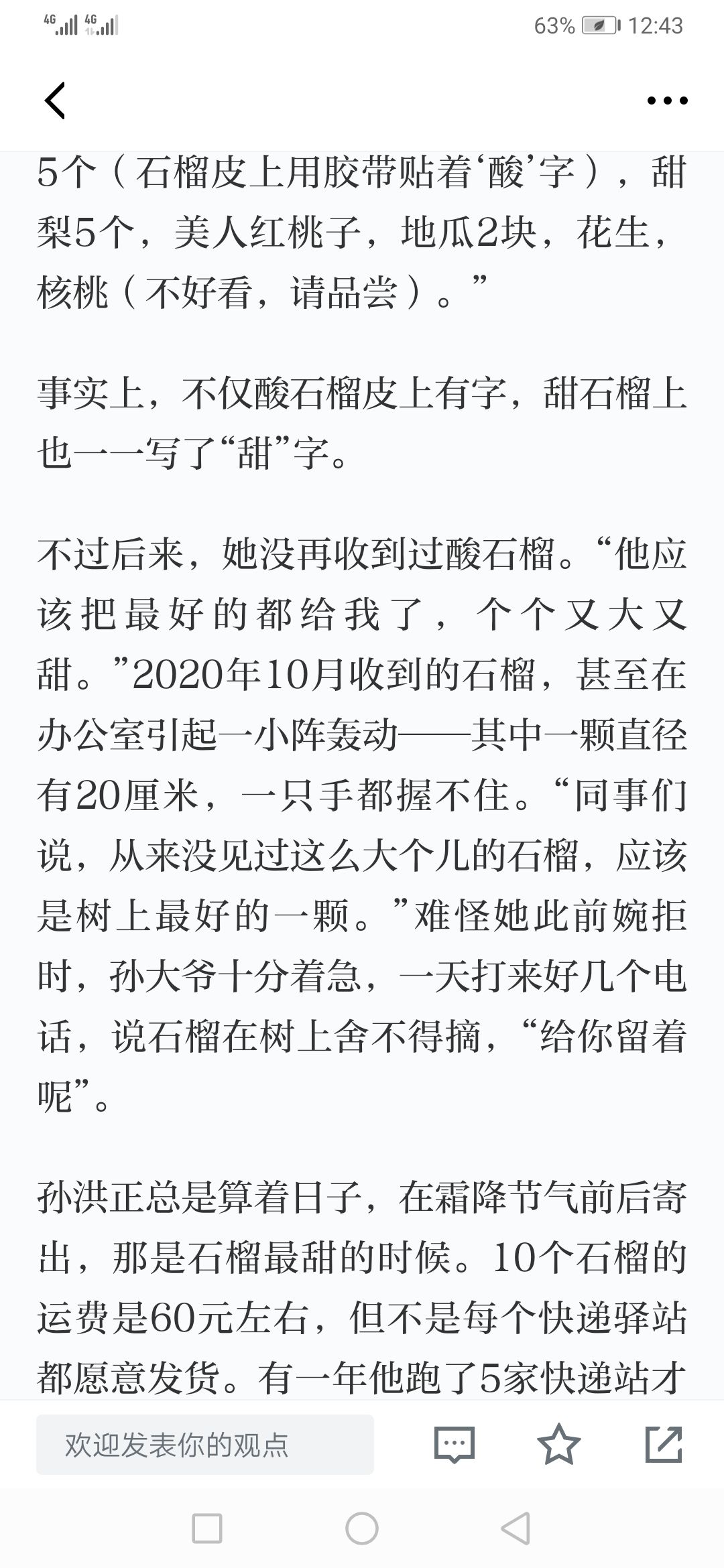Open the three-dot overflow menu
Screen dimensions: 724x1568
tap(667, 101)
